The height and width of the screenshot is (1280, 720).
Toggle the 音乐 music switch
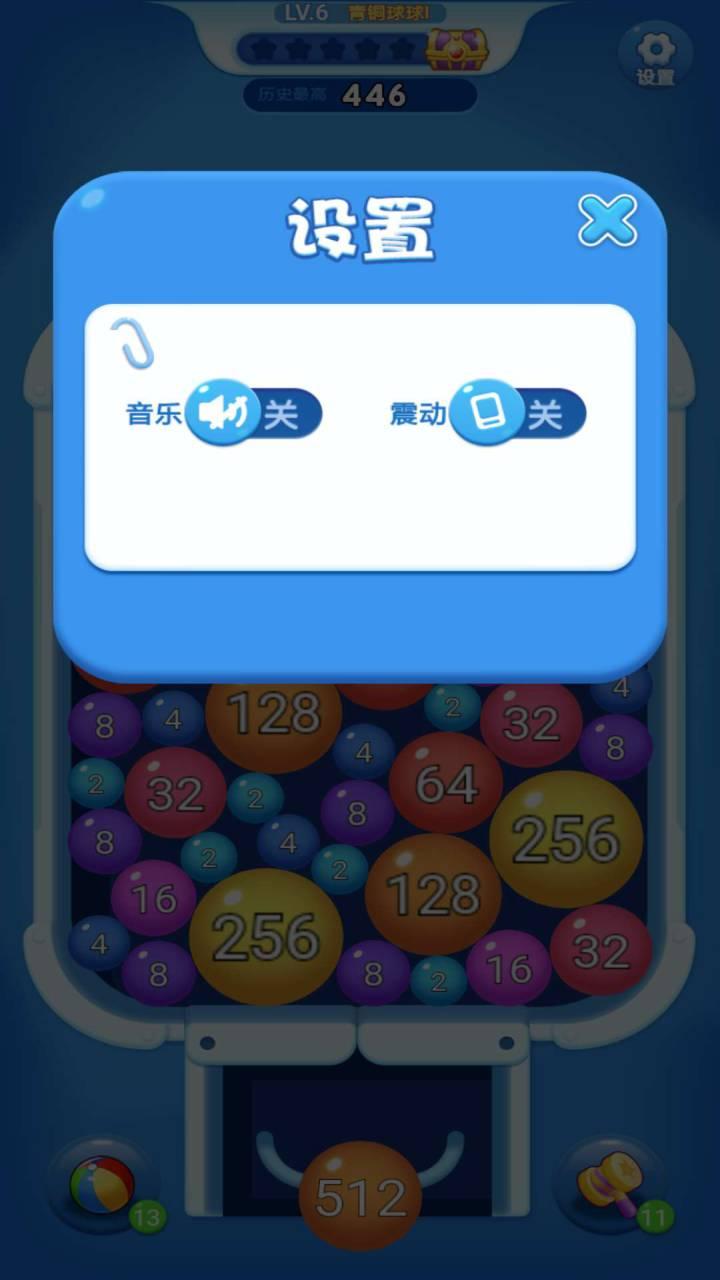pyautogui.click(x=256, y=413)
